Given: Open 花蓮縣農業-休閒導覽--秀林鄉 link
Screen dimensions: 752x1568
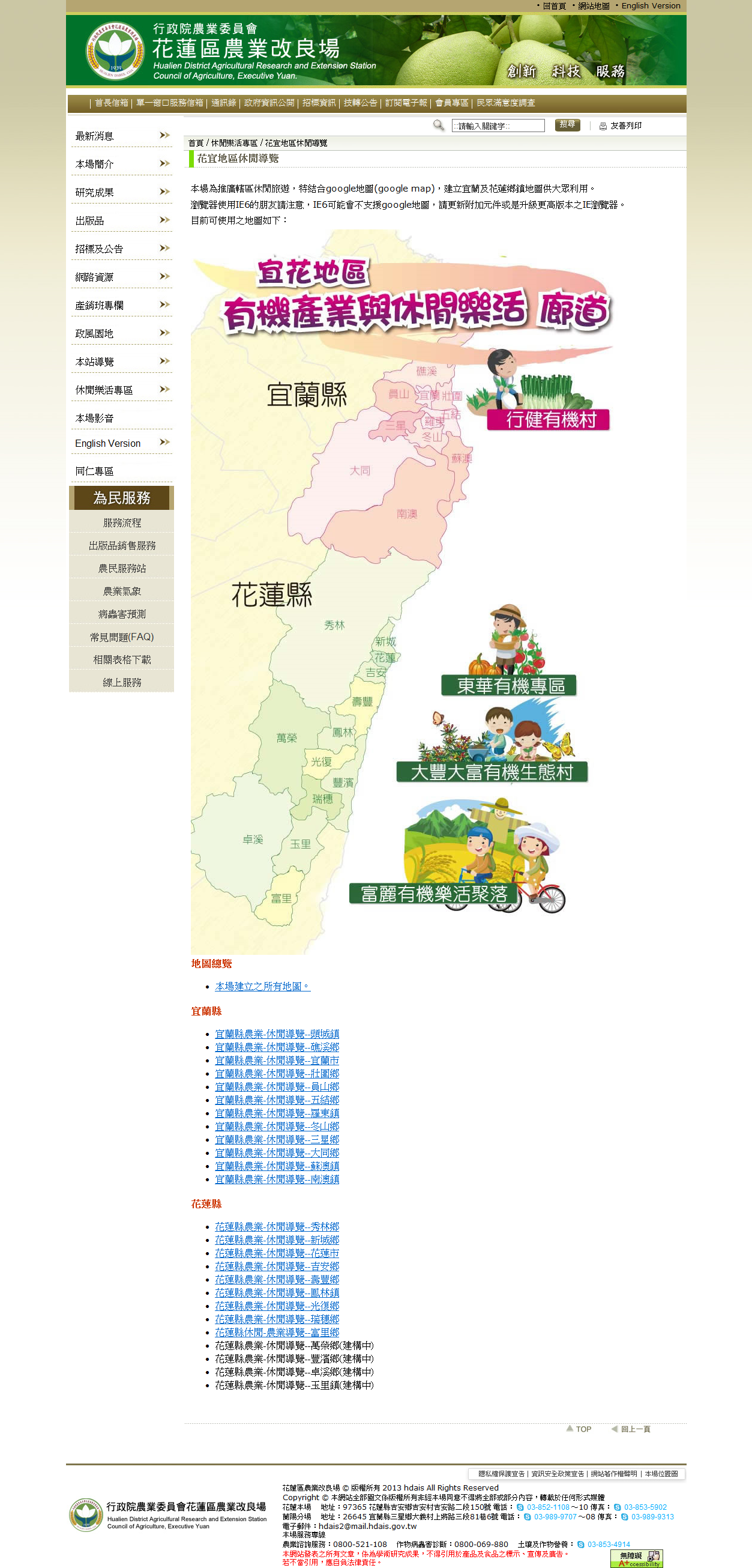Looking at the screenshot, I should [x=277, y=1226].
